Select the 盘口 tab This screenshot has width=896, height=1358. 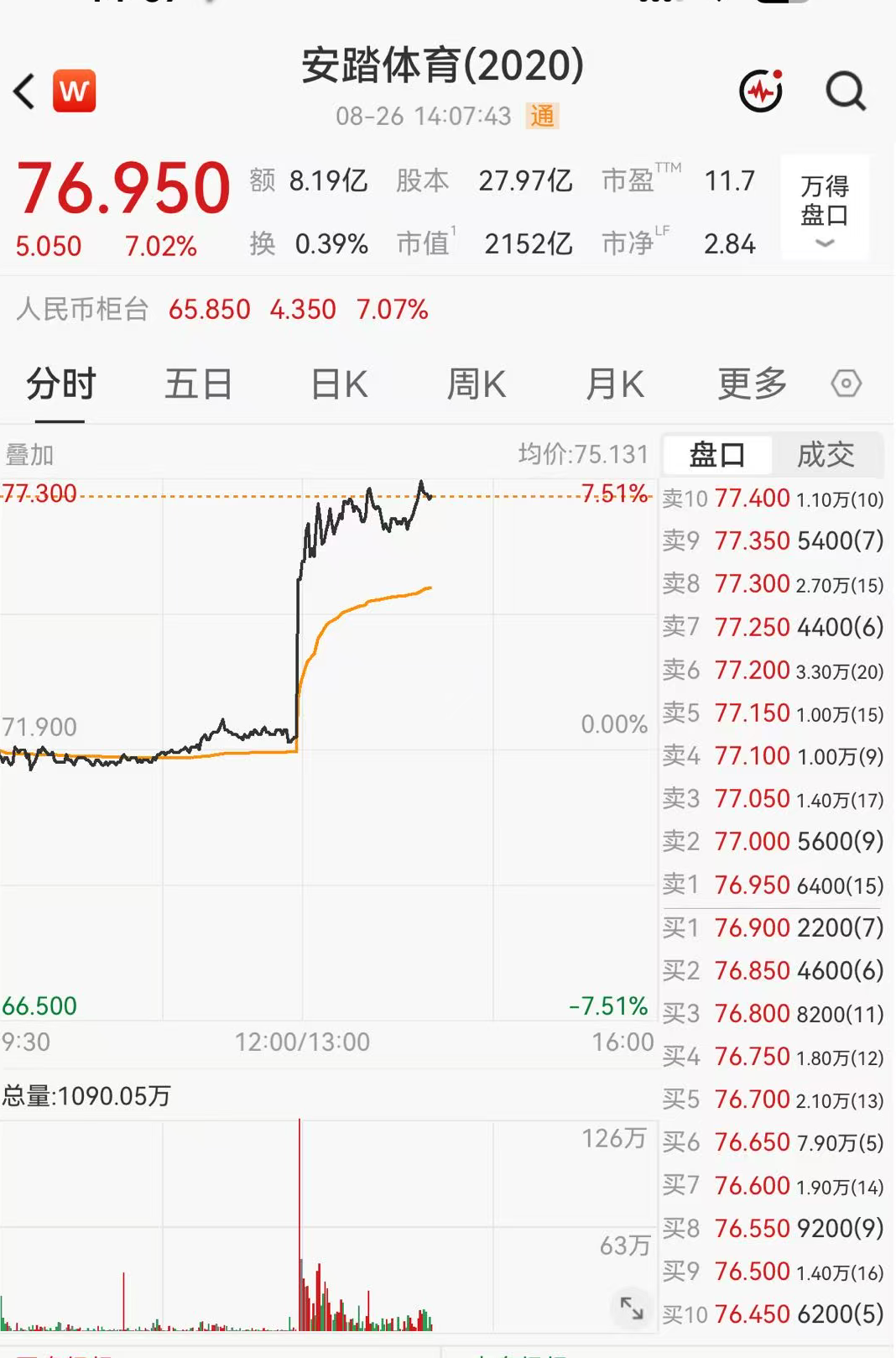717,455
